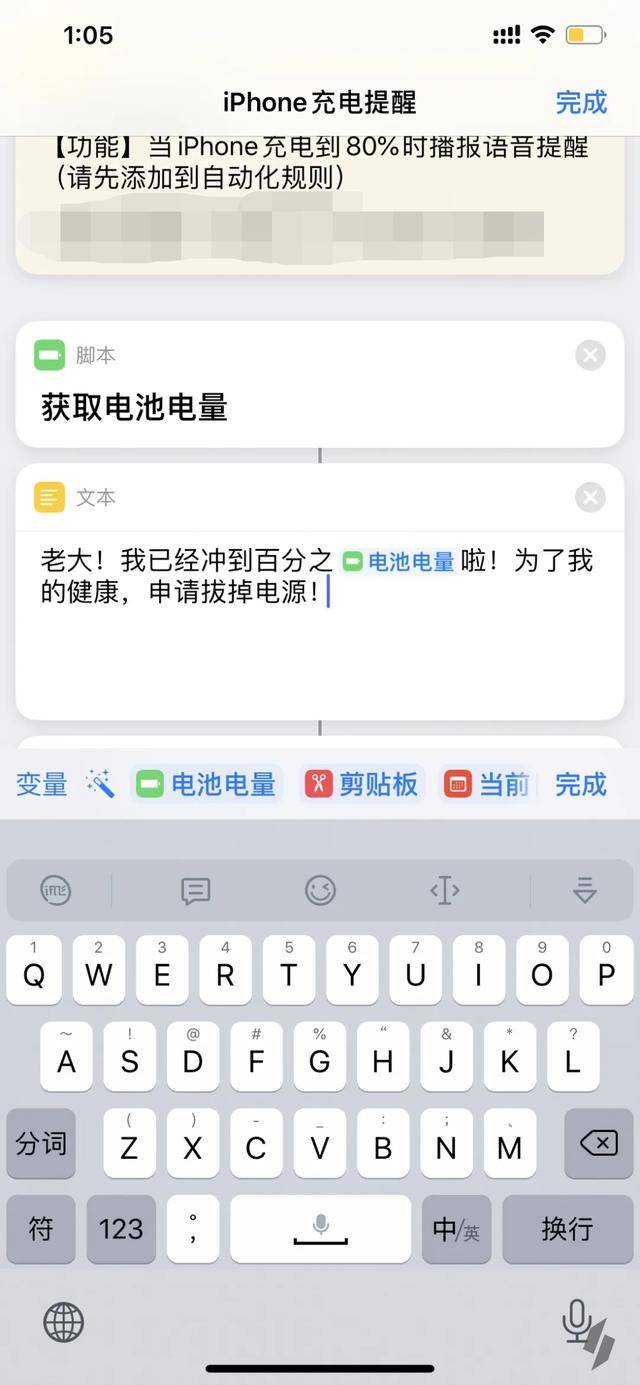Open the quick phrases icon on keyboard toolbar
The height and width of the screenshot is (1385, 640).
click(195, 890)
